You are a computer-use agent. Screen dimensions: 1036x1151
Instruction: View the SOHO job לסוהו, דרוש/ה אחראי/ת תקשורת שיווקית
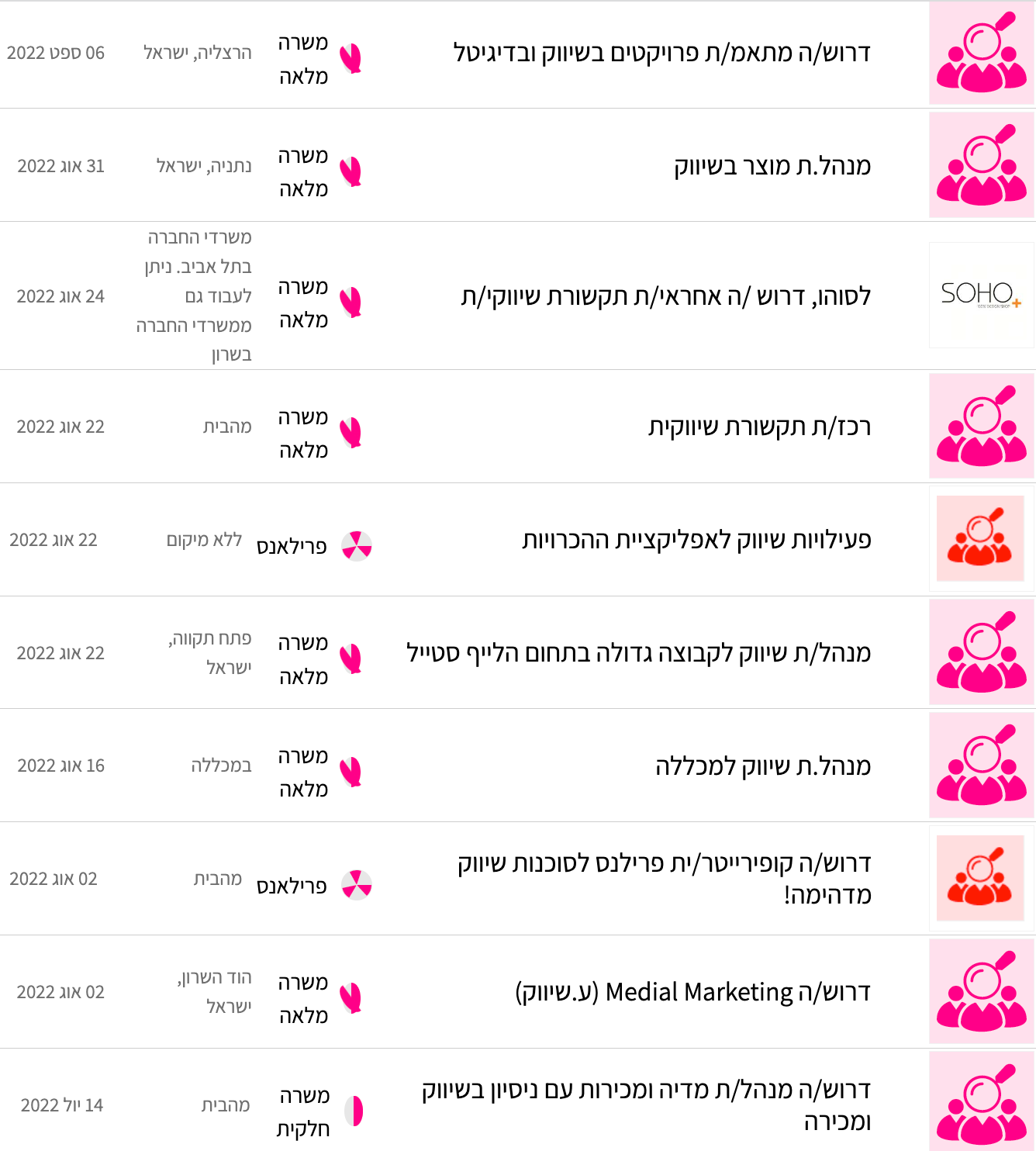click(x=665, y=296)
